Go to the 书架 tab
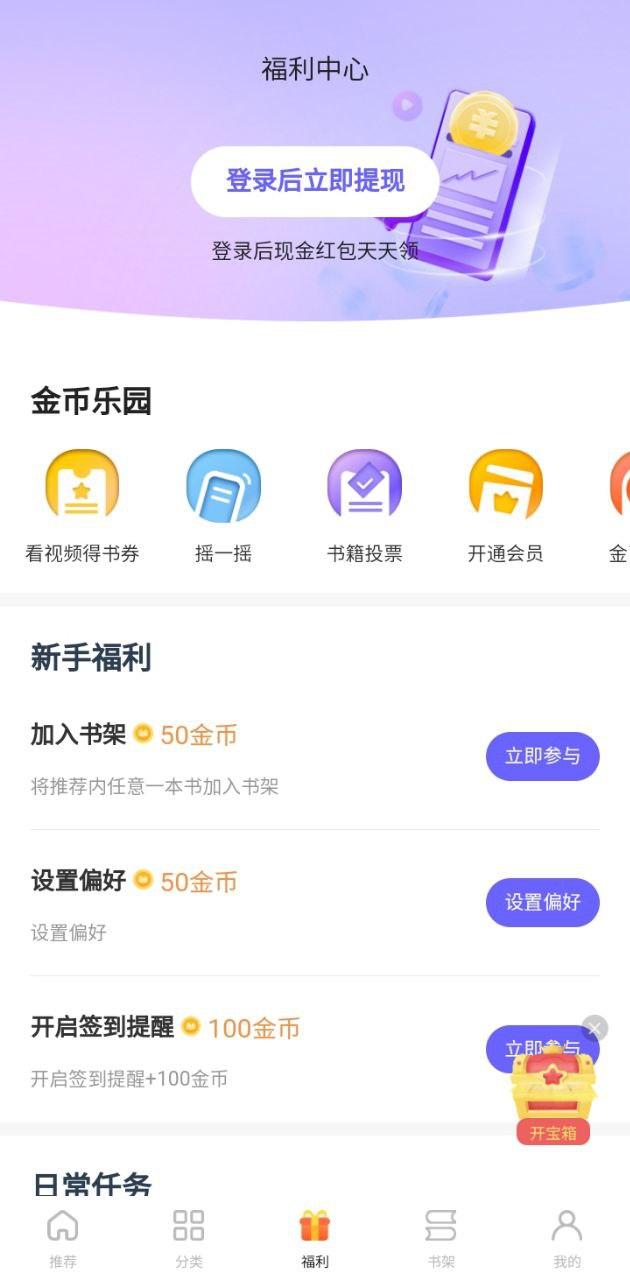Viewport: 630px width, 1280px height. pyautogui.click(x=441, y=1238)
